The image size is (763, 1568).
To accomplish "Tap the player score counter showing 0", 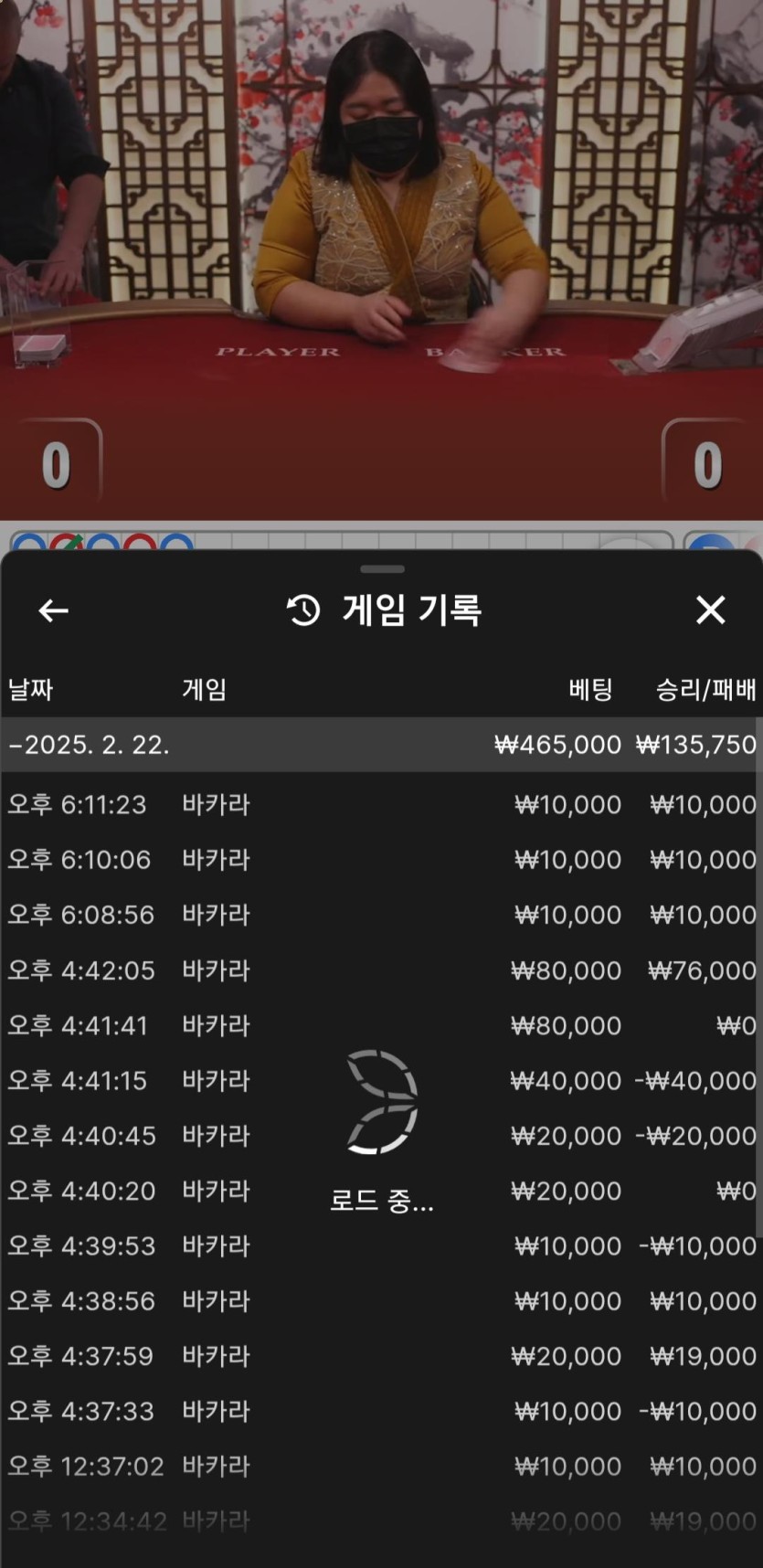I will click(57, 461).
